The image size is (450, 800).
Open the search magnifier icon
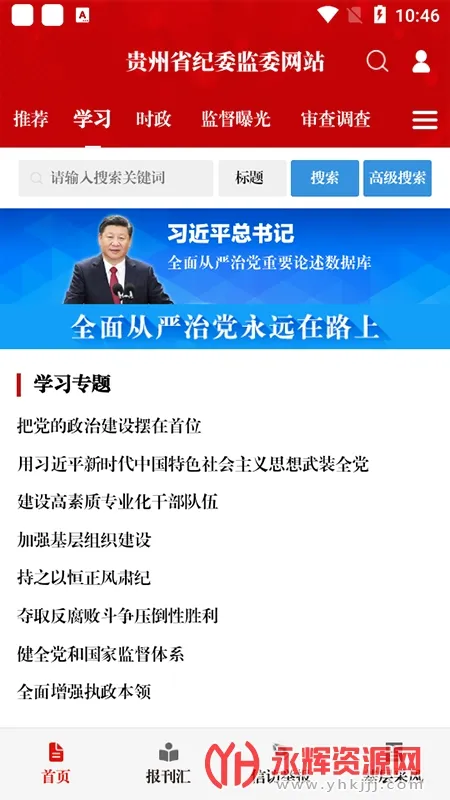pos(377,62)
